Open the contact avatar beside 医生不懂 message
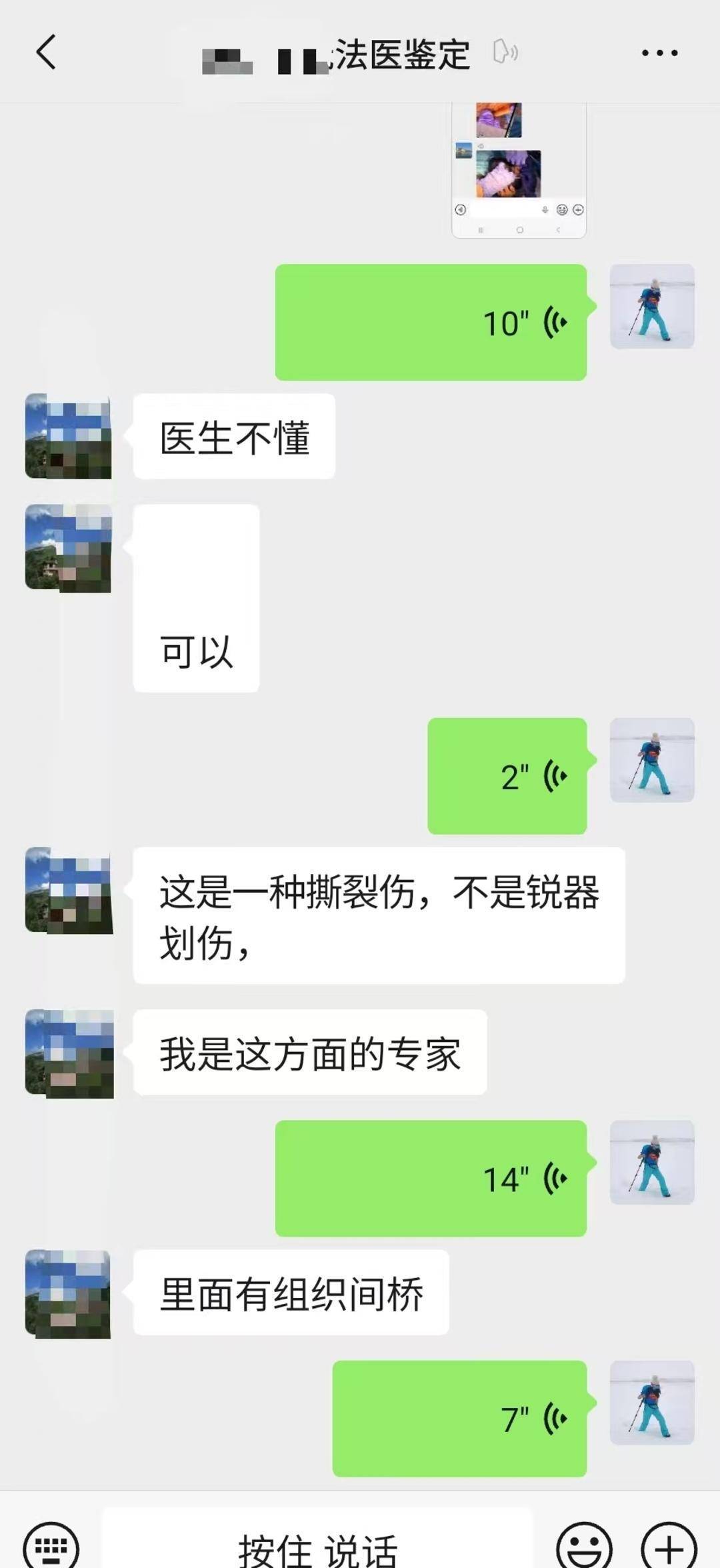Image resolution: width=720 pixels, height=1568 pixels. click(x=68, y=437)
